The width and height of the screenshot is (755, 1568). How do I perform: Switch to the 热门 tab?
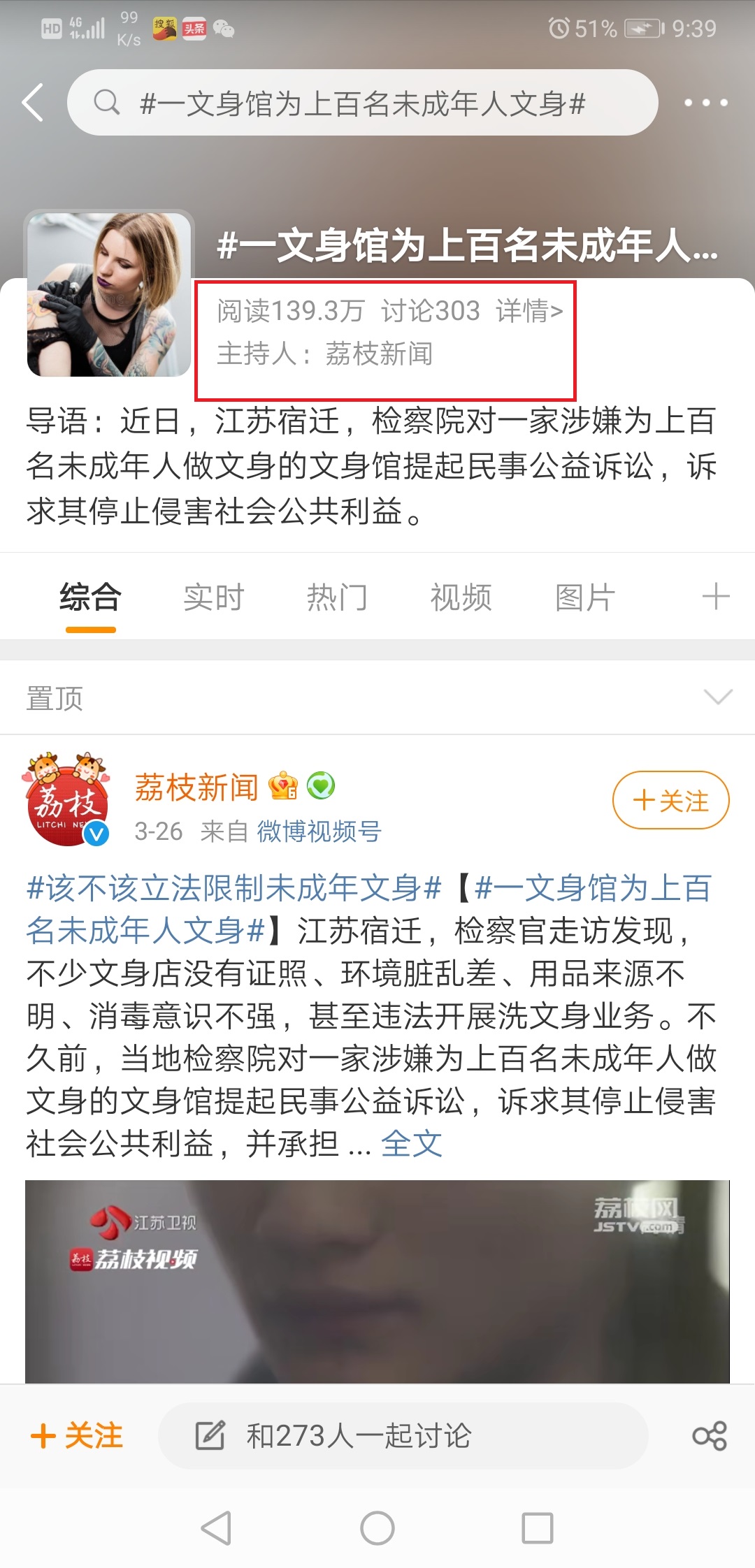[337, 598]
